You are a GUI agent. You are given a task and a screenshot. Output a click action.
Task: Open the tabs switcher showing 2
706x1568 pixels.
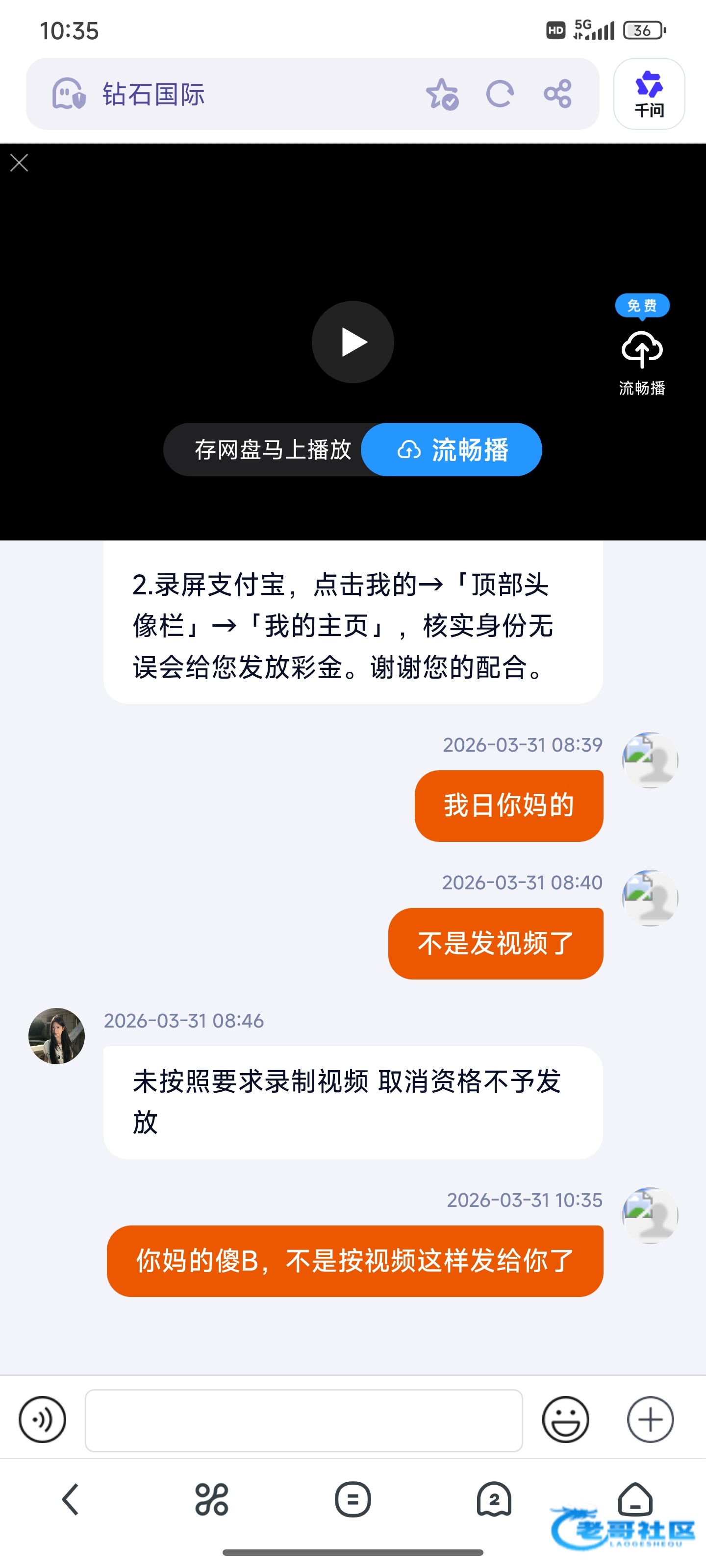coord(494,1498)
